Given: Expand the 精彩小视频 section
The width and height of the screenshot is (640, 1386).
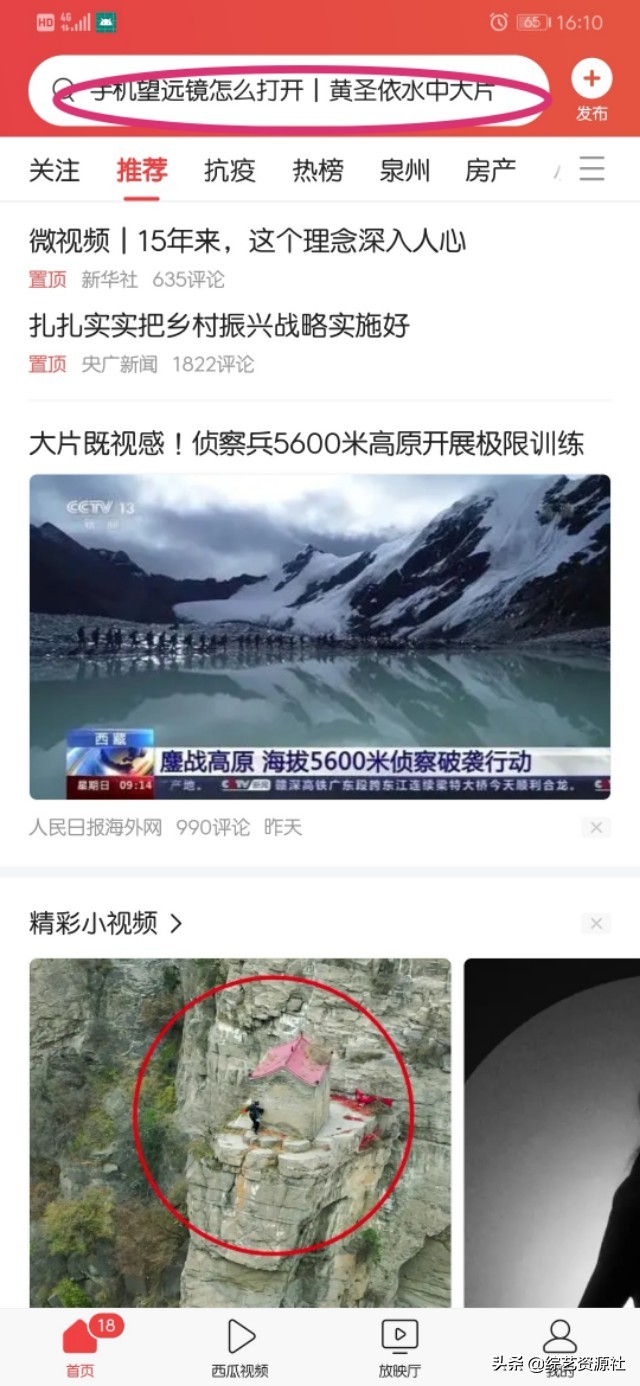Looking at the screenshot, I should point(106,923).
